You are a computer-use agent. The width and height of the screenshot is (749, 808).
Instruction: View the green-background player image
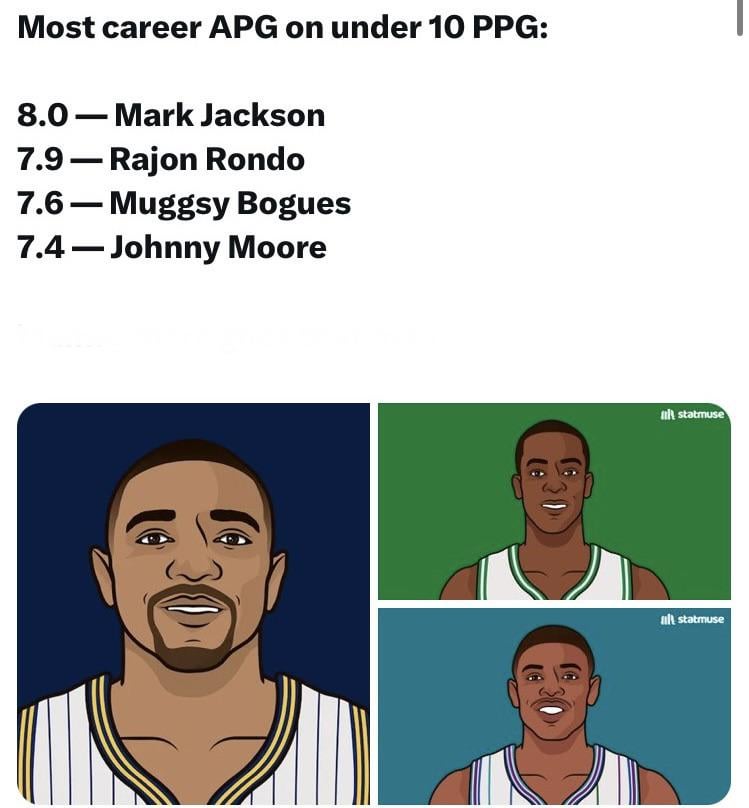[554, 501]
